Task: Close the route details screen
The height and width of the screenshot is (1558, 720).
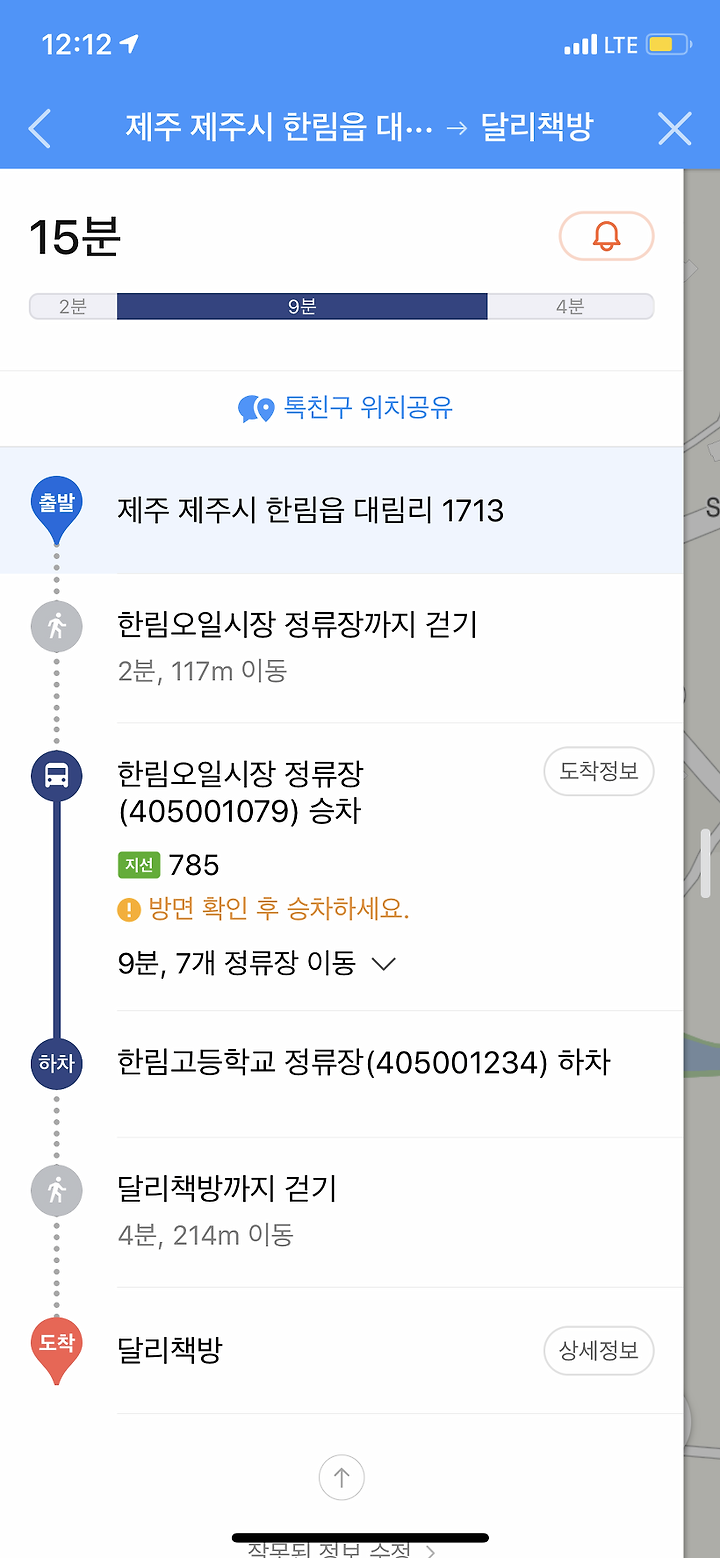Action: coord(675,129)
